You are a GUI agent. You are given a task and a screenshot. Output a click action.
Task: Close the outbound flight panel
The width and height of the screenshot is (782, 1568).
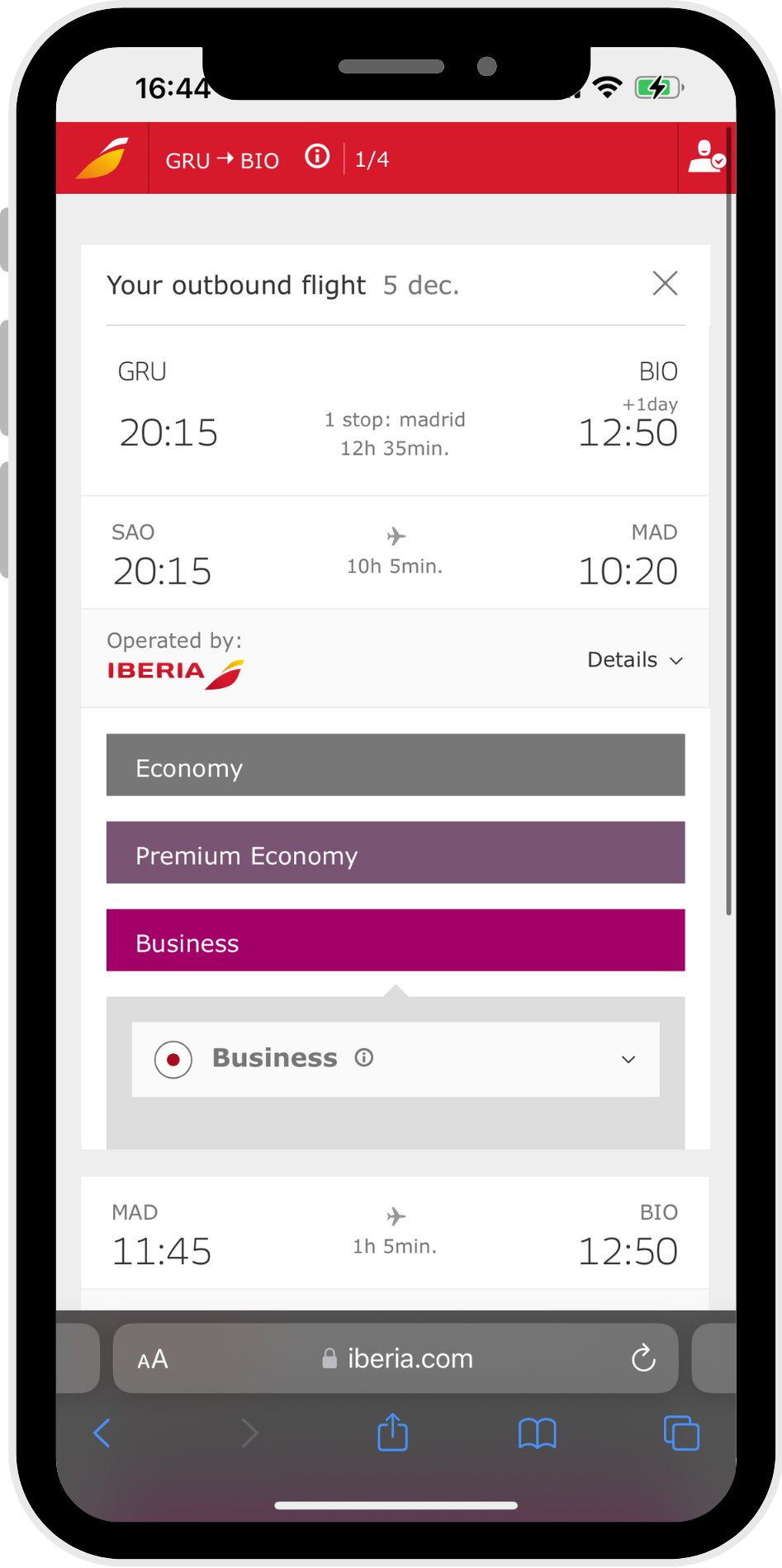tap(665, 284)
